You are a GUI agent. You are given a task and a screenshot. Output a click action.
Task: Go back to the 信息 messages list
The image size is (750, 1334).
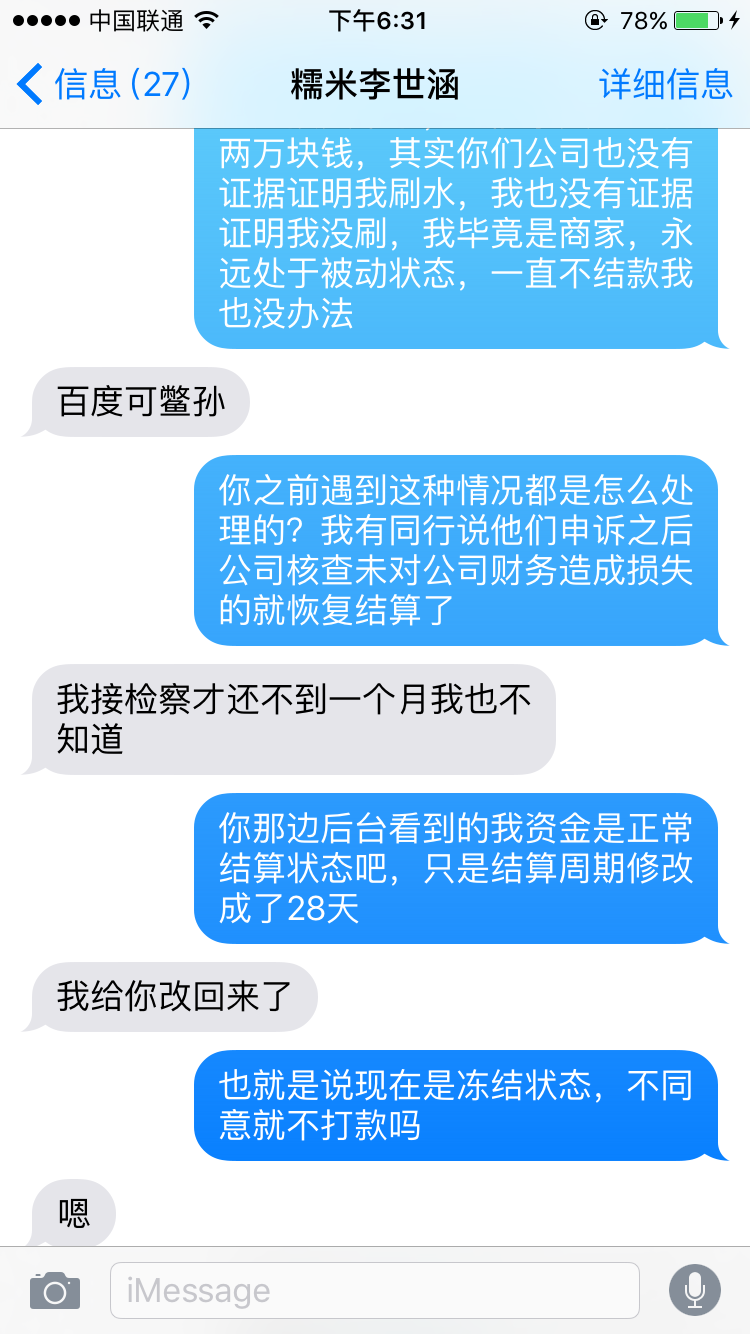[104, 84]
